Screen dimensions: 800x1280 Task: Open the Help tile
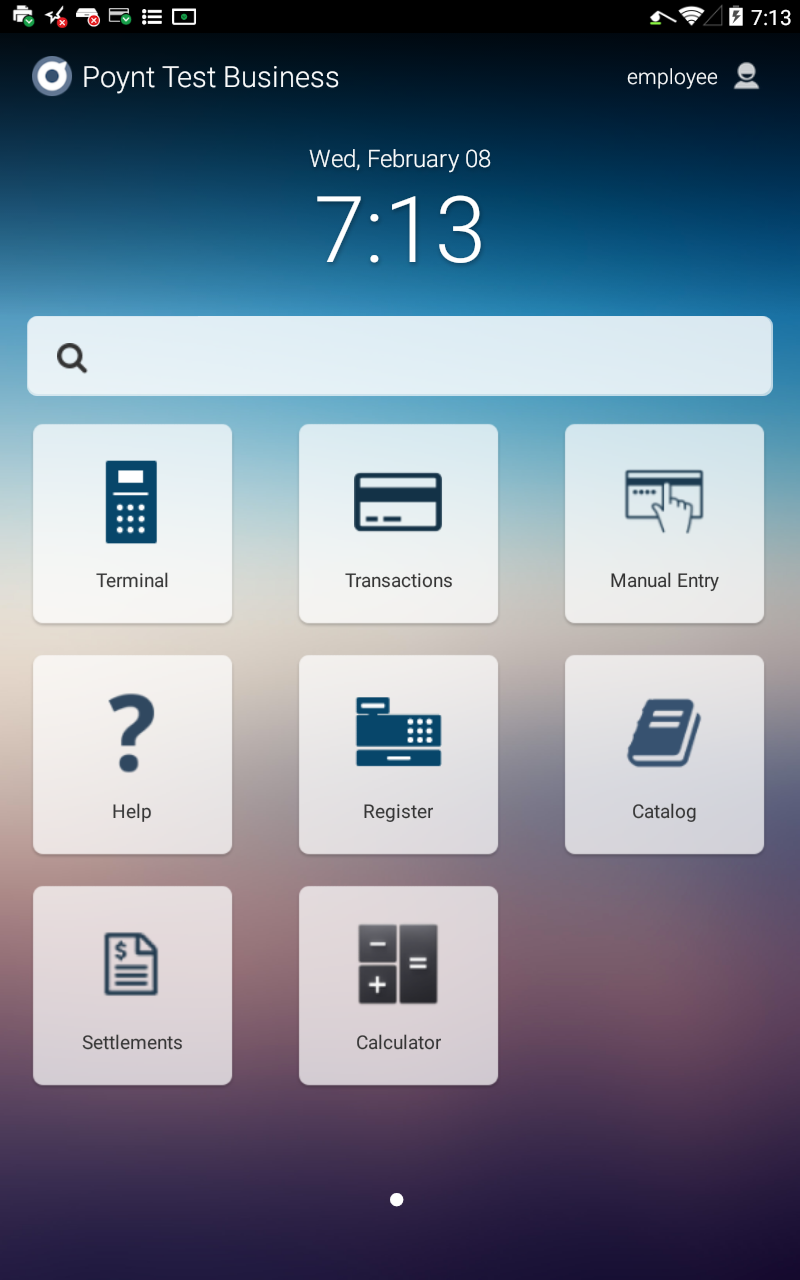pyautogui.click(x=132, y=754)
